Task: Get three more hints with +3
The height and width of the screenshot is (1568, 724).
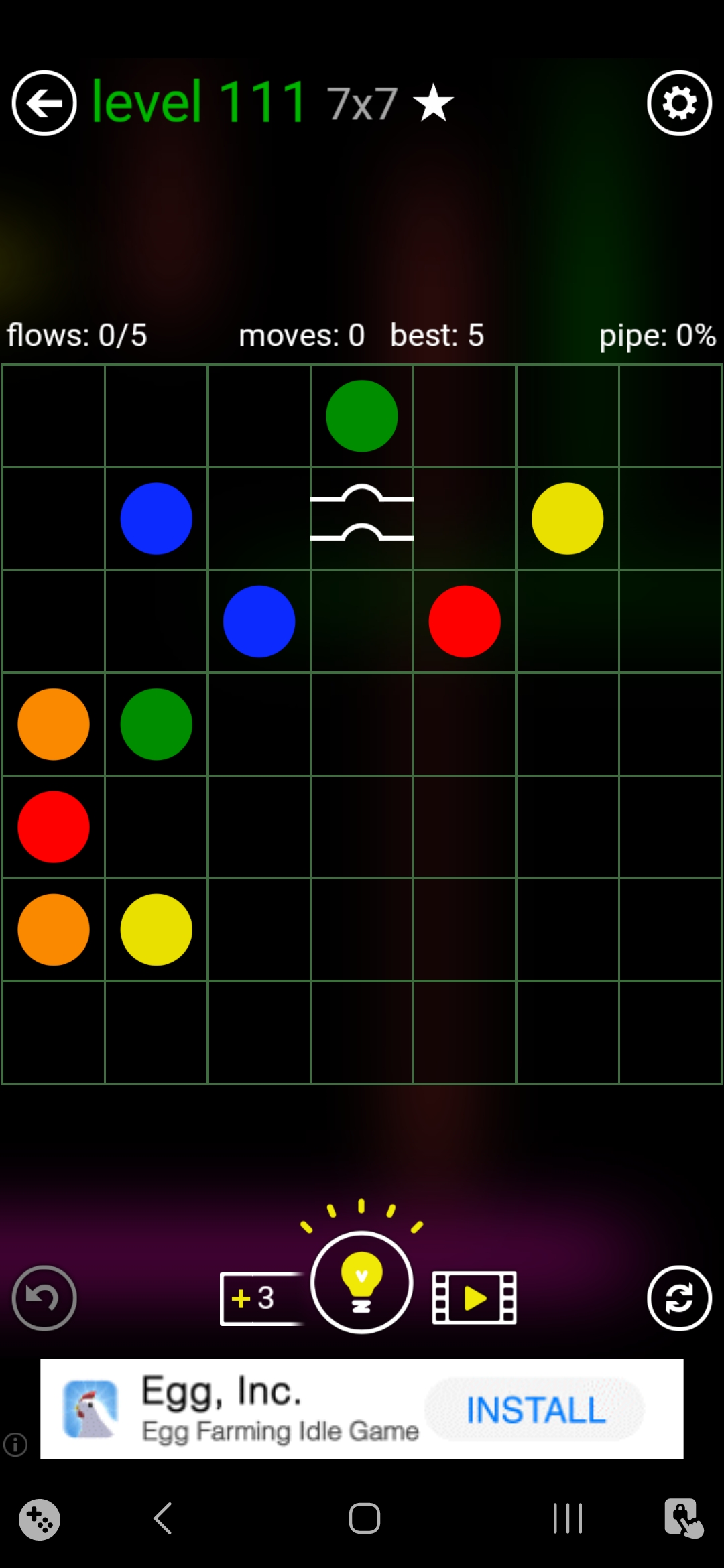Action: click(x=260, y=1298)
